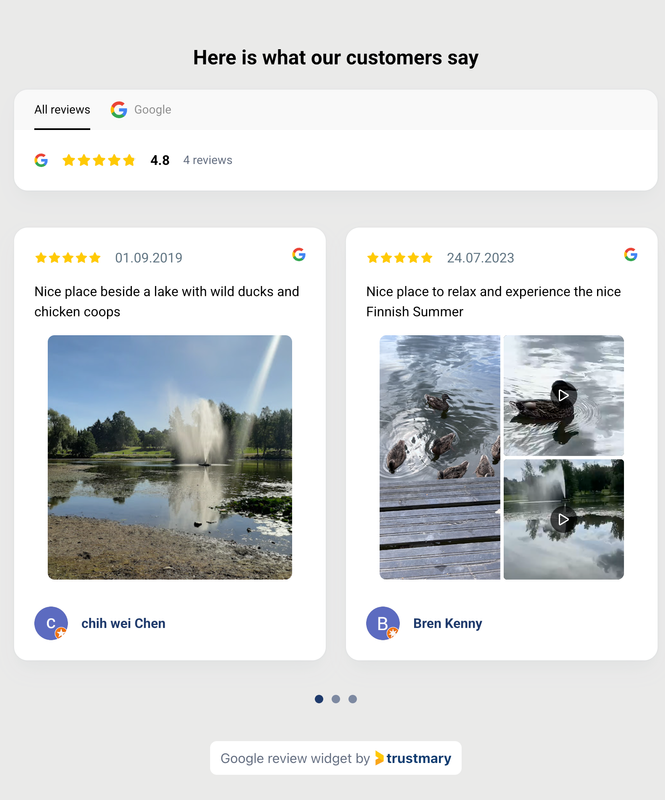Open Bren Kenny's ducks on dock photo
The image size is (665, 800).
click(440, 457)
